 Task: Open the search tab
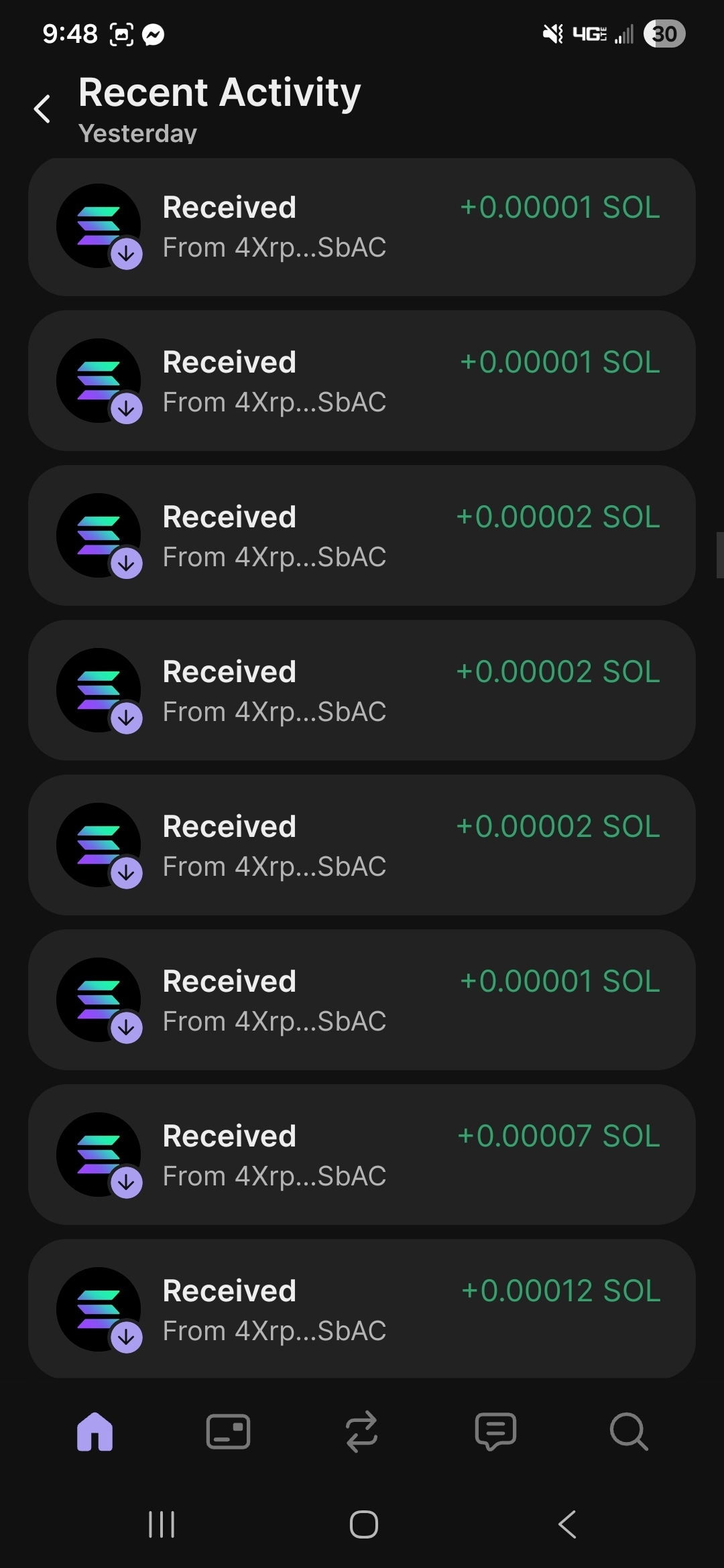[629, 1432]
